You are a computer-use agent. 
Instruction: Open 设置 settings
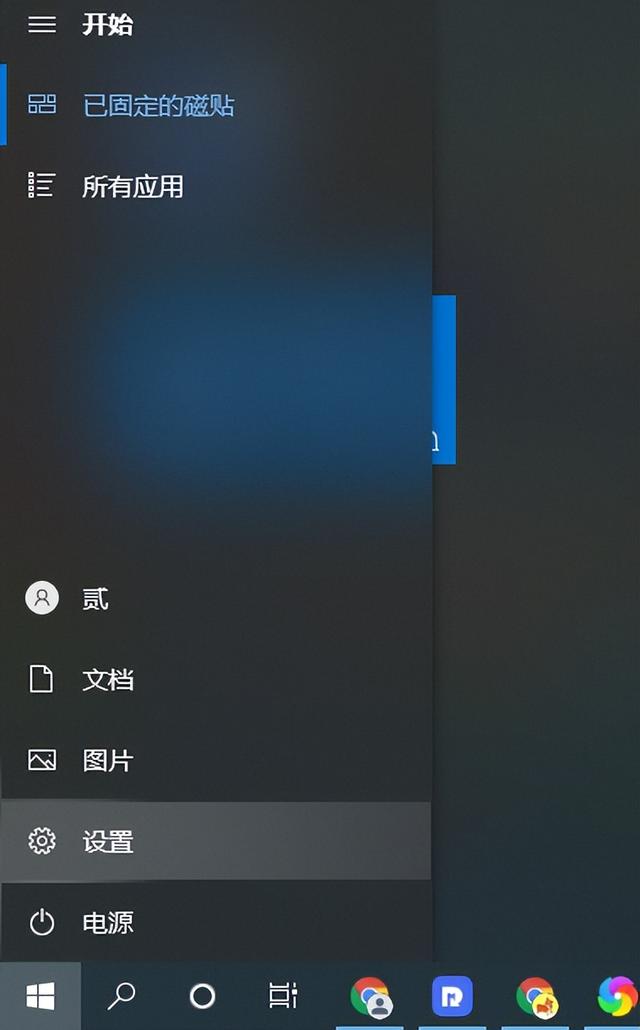[x=107, y=842]
